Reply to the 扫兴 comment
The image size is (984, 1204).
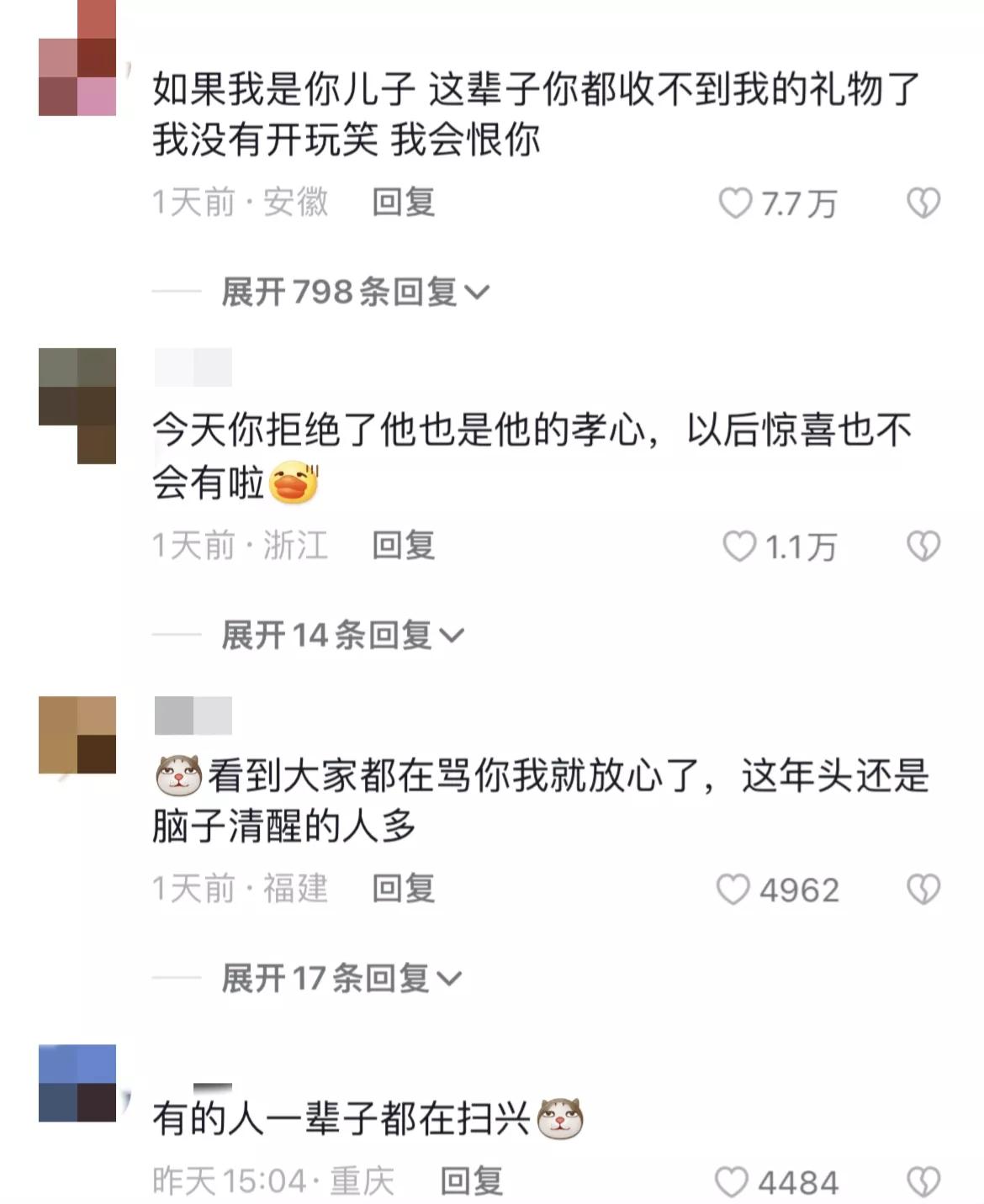(x=468, y=1180)
